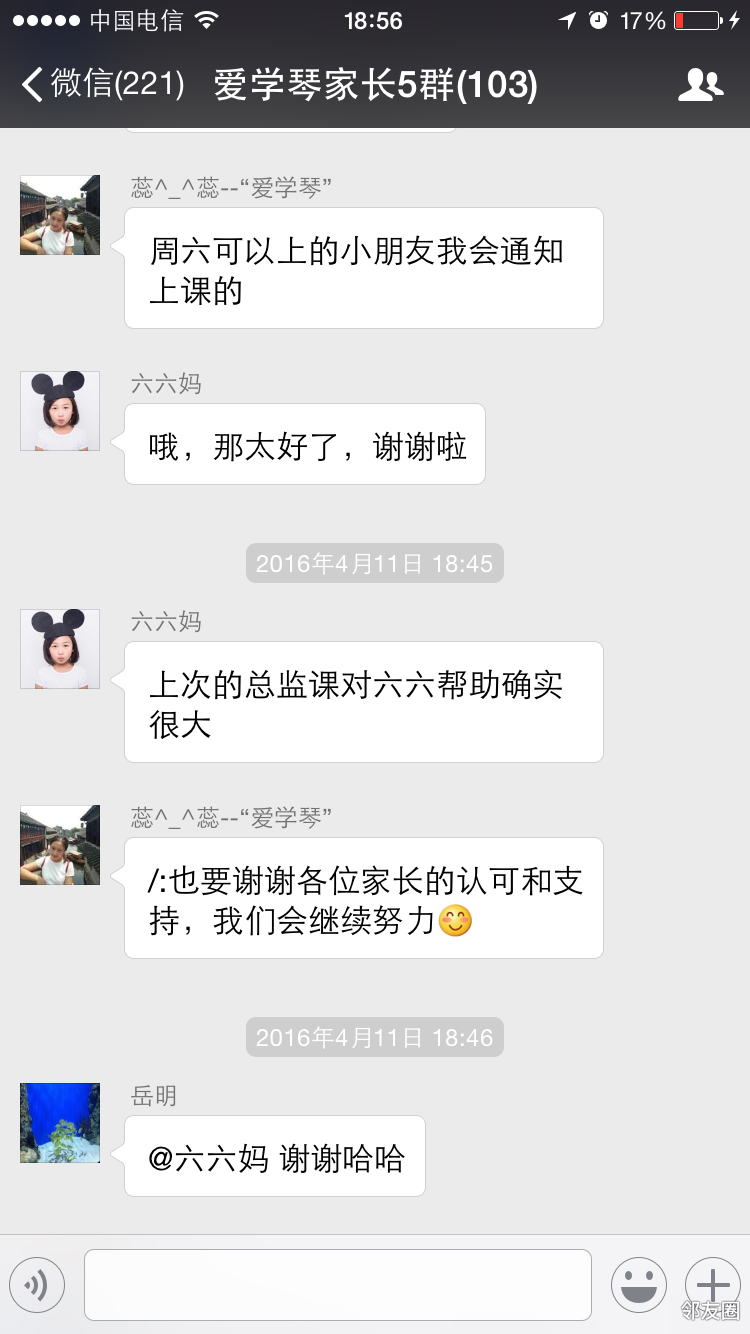Open the plus attachments menu
The width and height of the screenshot is (750, 1334).
tap(712, 1285)
